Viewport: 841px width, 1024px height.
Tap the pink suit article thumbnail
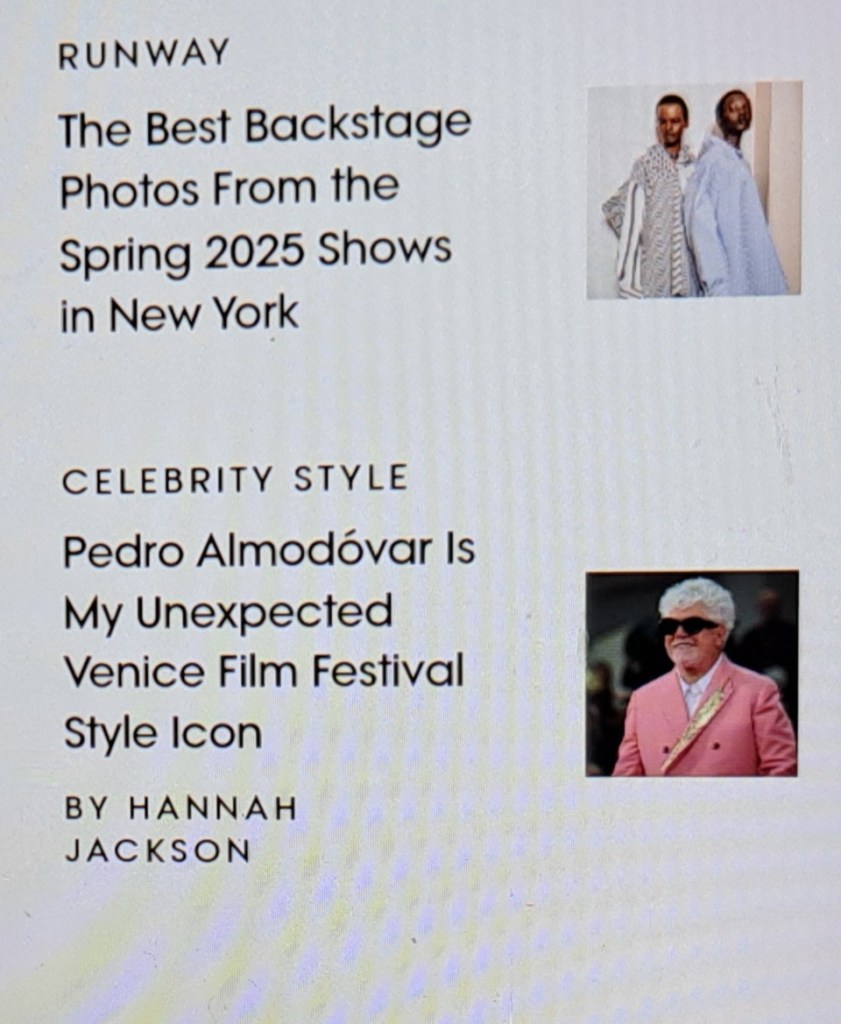click(x=692, y=673)
